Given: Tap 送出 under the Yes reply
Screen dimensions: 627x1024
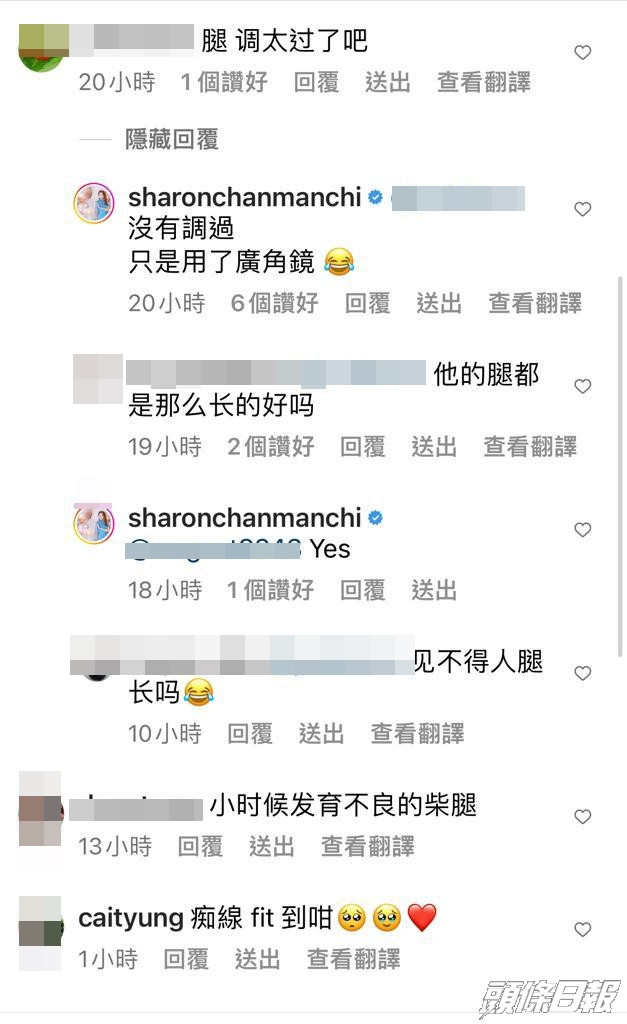Looking at the screenshot, I should pyautogui.click(x=434, y=591).
